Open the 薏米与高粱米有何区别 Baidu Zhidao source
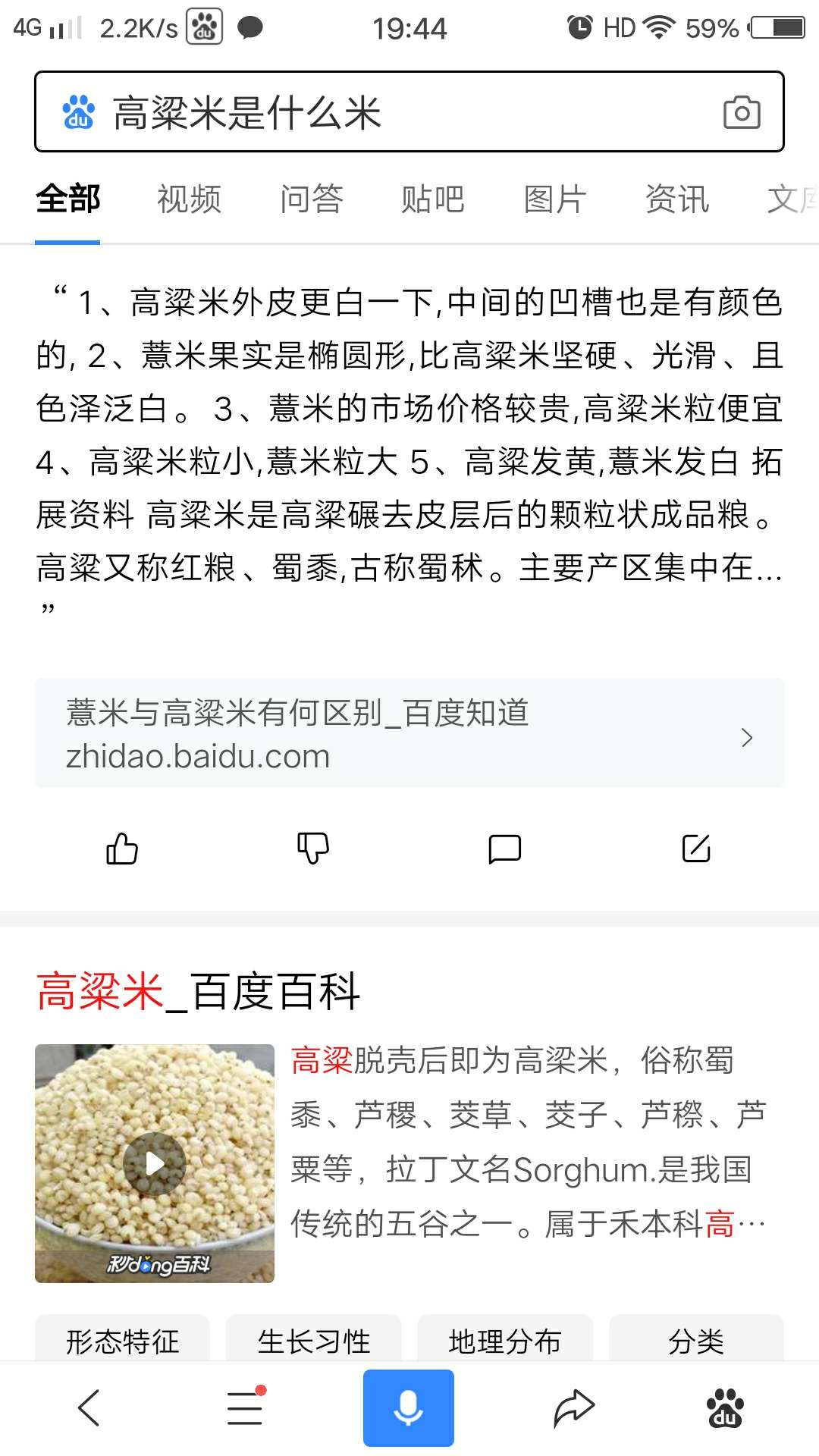 tap(409, 733)
